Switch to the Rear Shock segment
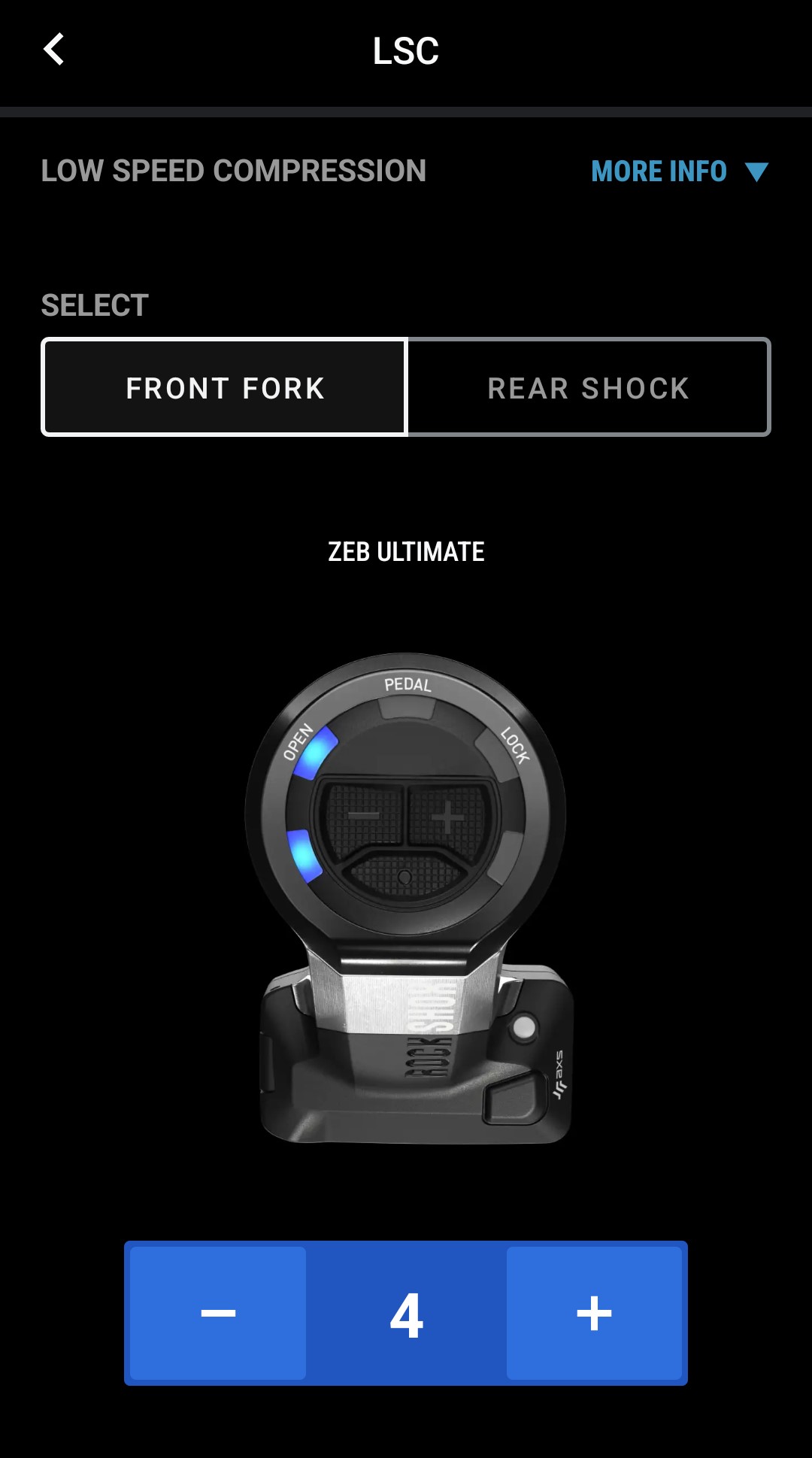 (x=588, y=388)
